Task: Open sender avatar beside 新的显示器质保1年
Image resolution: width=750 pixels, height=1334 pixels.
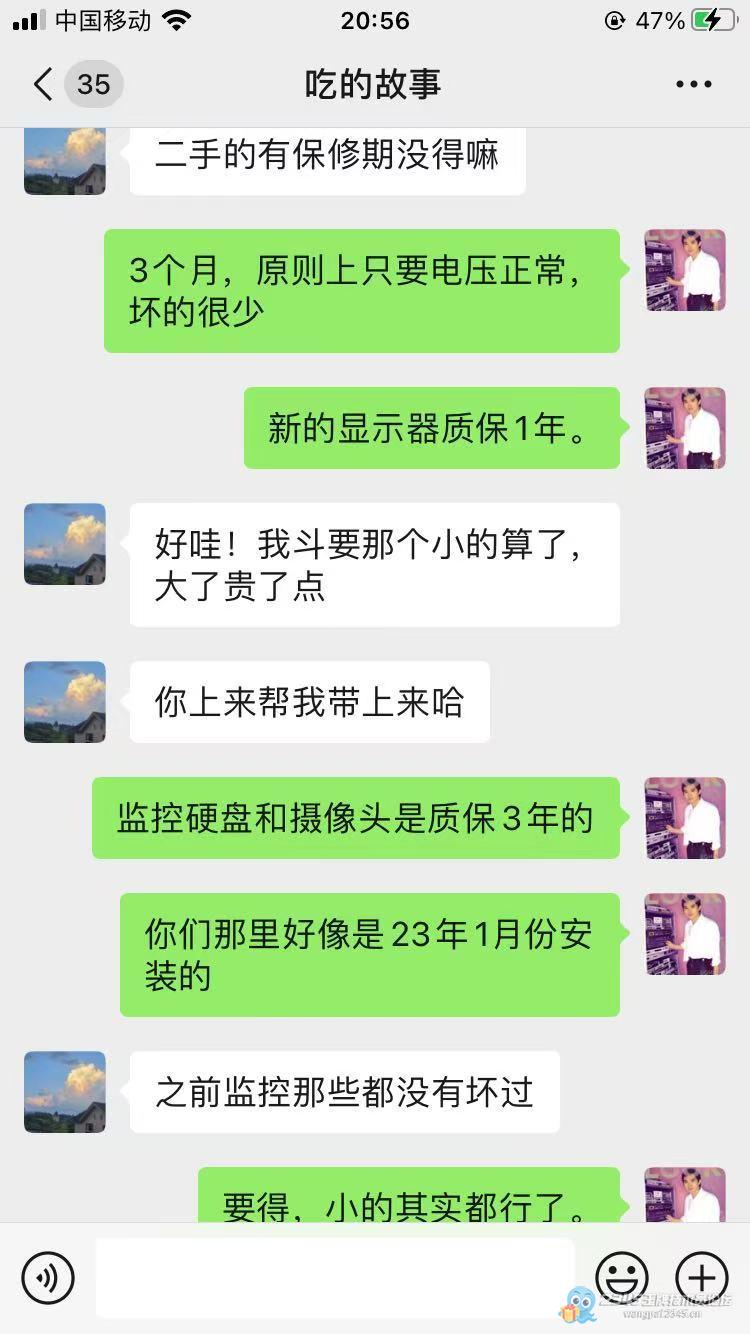Action: [x=684, y=428]
